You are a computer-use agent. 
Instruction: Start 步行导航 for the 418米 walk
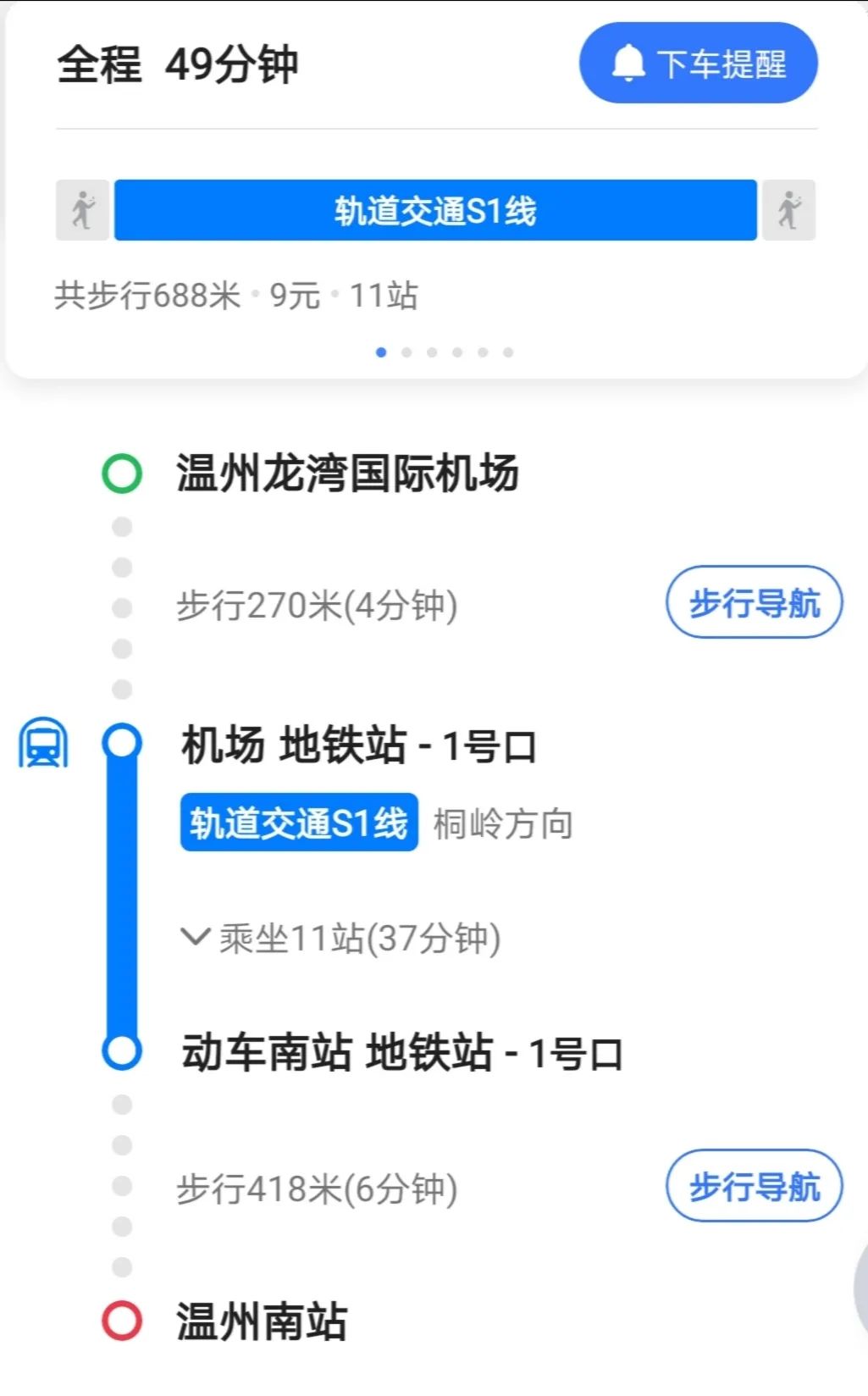[x=754, y=1185]
